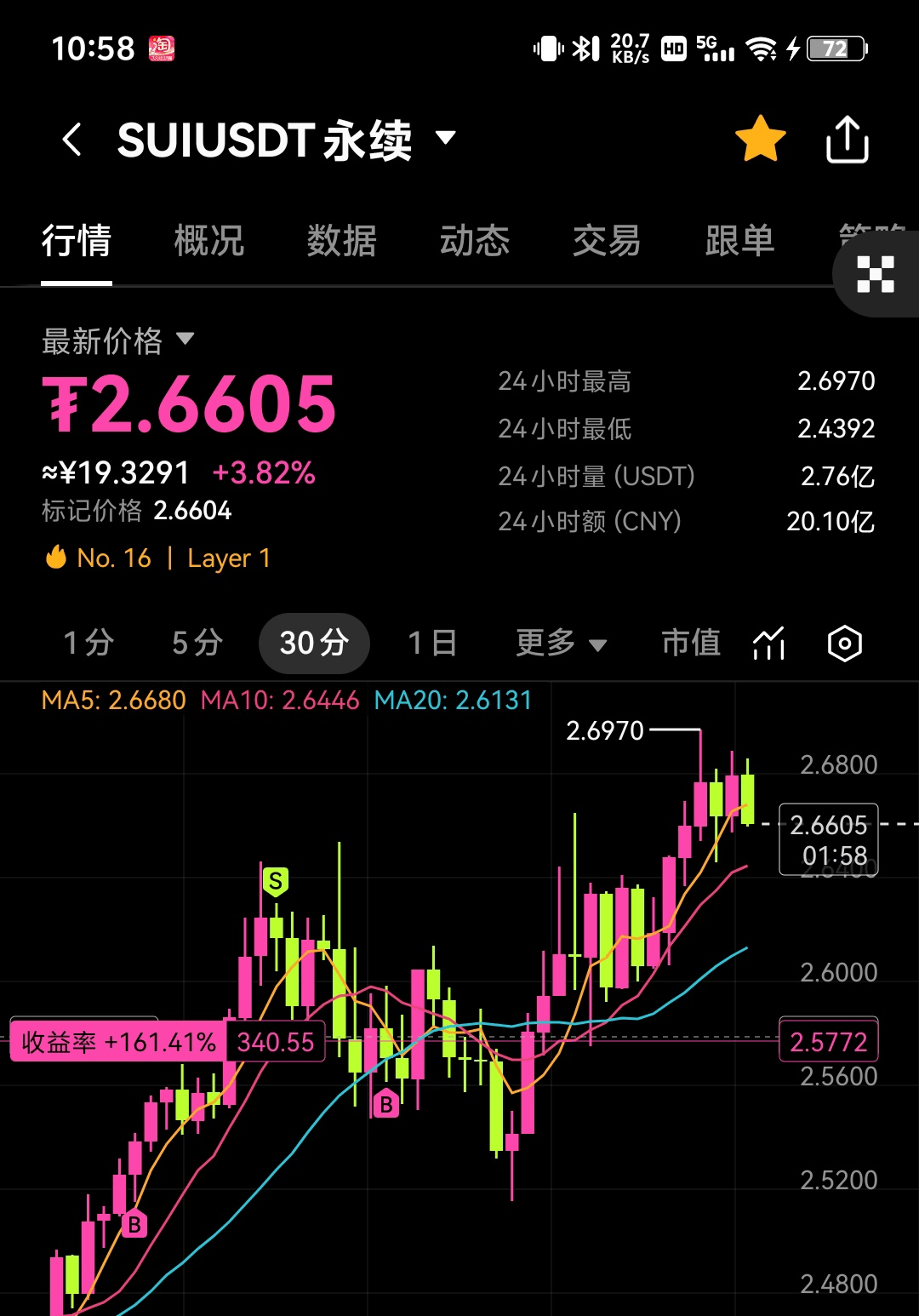
Task: Switch chart to 市值
Action: (x=691, y=643)
